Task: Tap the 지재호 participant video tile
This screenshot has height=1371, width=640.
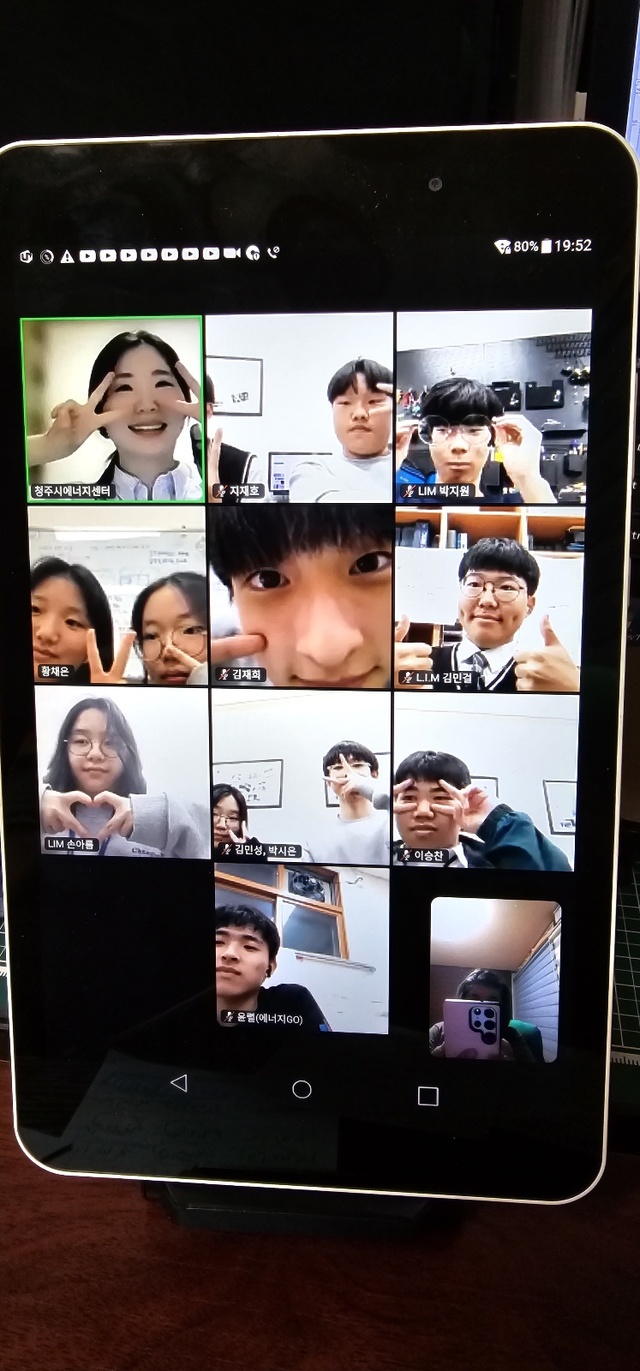Action: pyautogui.click(x=298, y=408)
